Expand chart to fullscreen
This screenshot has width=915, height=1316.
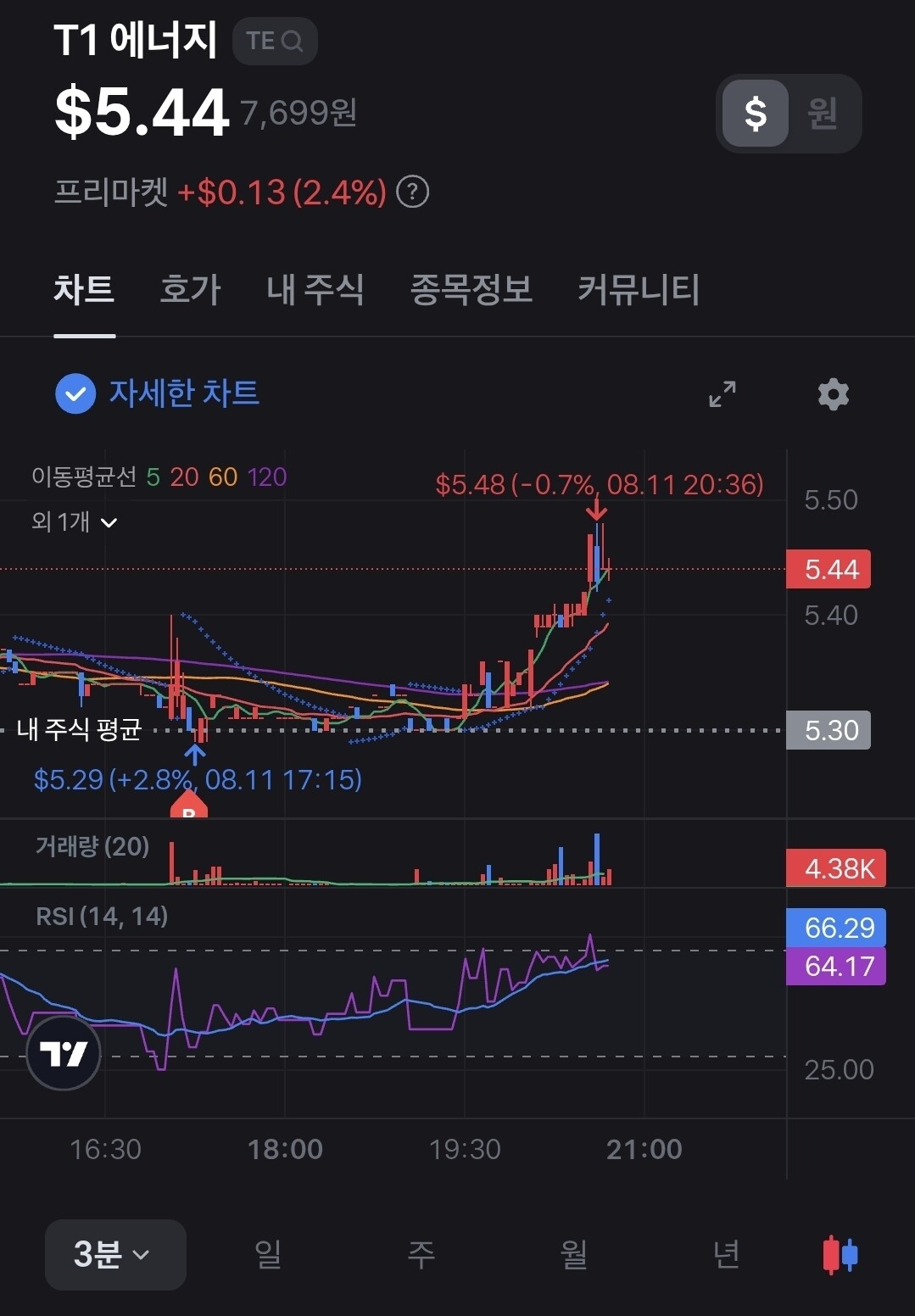click(723, 393)
